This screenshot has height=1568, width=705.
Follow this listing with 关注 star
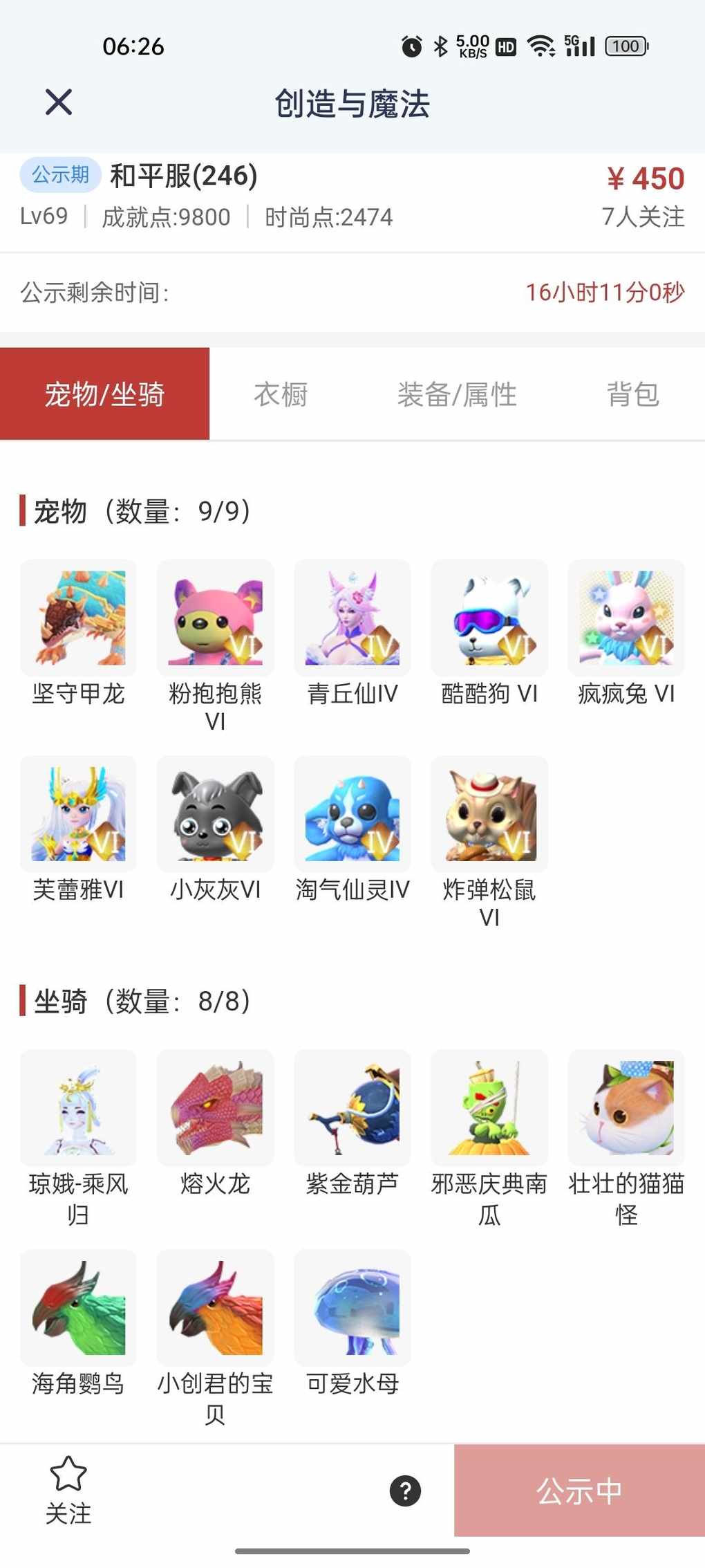click(68, 1489)
